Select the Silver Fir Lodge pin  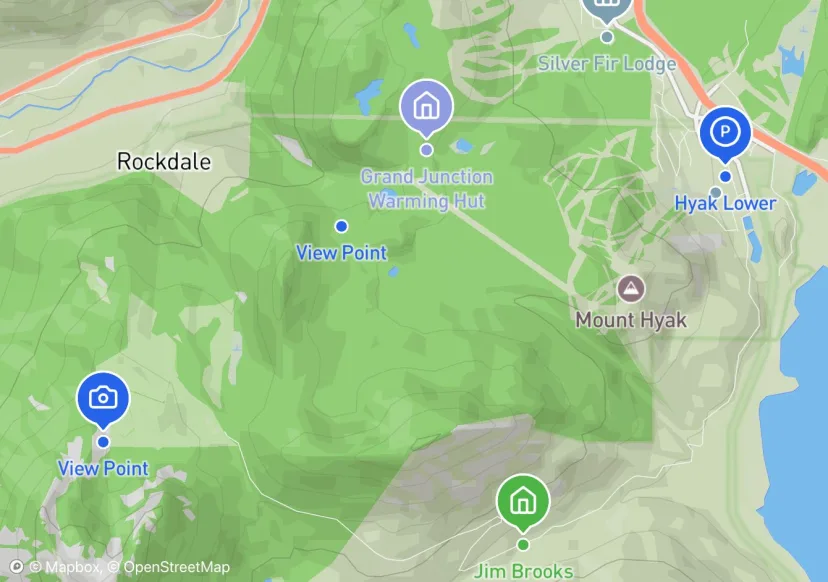(x=606, y=10)
